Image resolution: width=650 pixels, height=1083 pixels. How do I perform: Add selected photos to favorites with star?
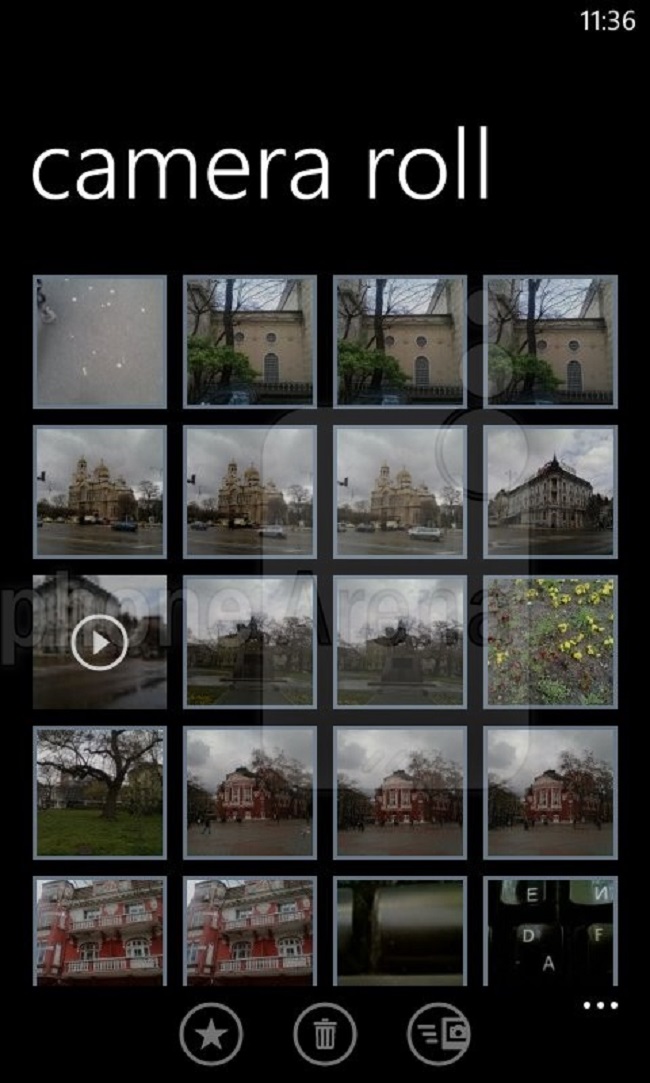tap(211, 1035)
